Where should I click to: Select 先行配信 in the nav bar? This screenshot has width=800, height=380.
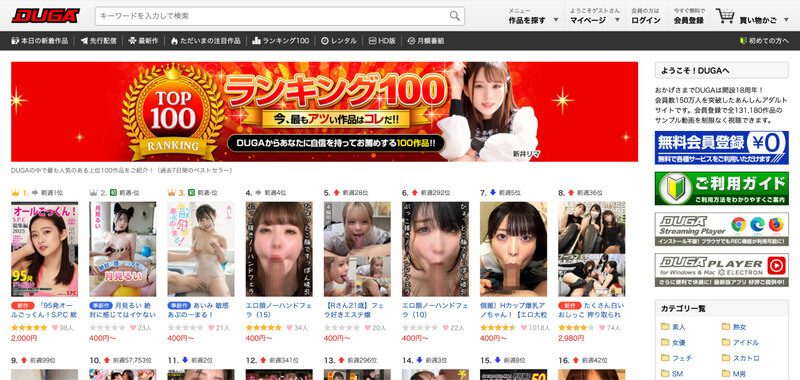click(98, 41)
